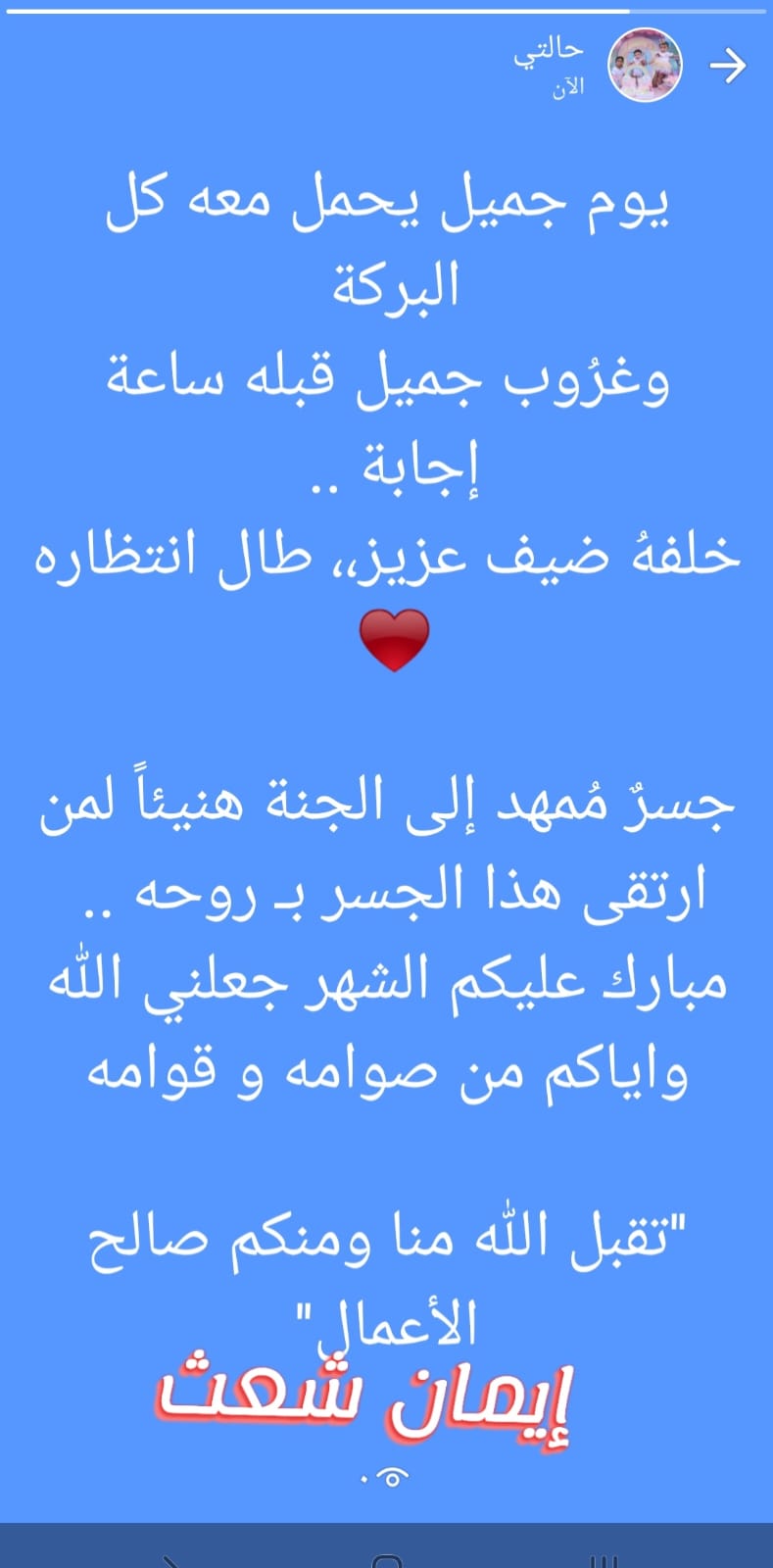Tap the status profile picture

[x=644, y=65]
